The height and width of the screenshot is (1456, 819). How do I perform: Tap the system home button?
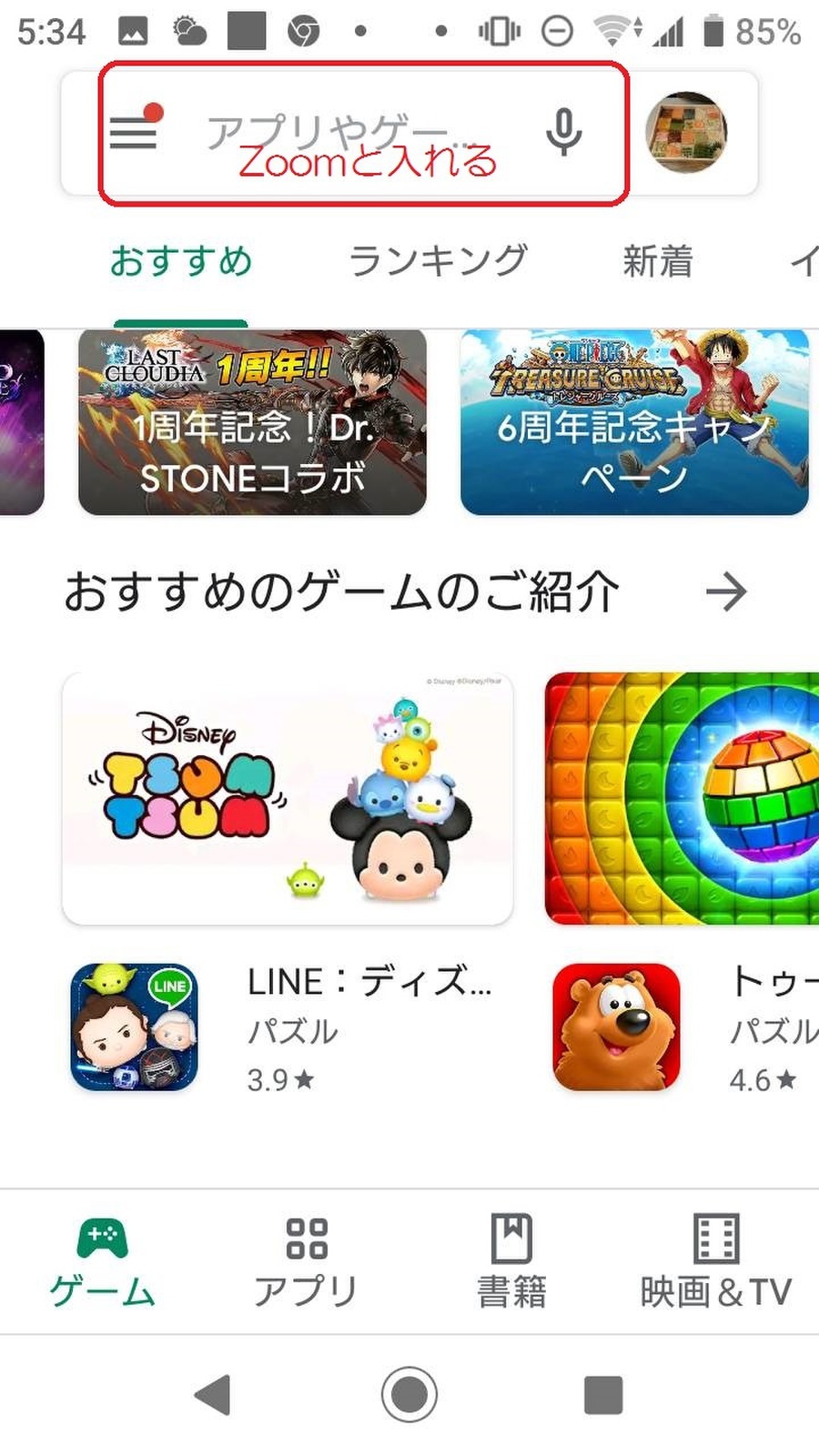tap(409, 1394)
